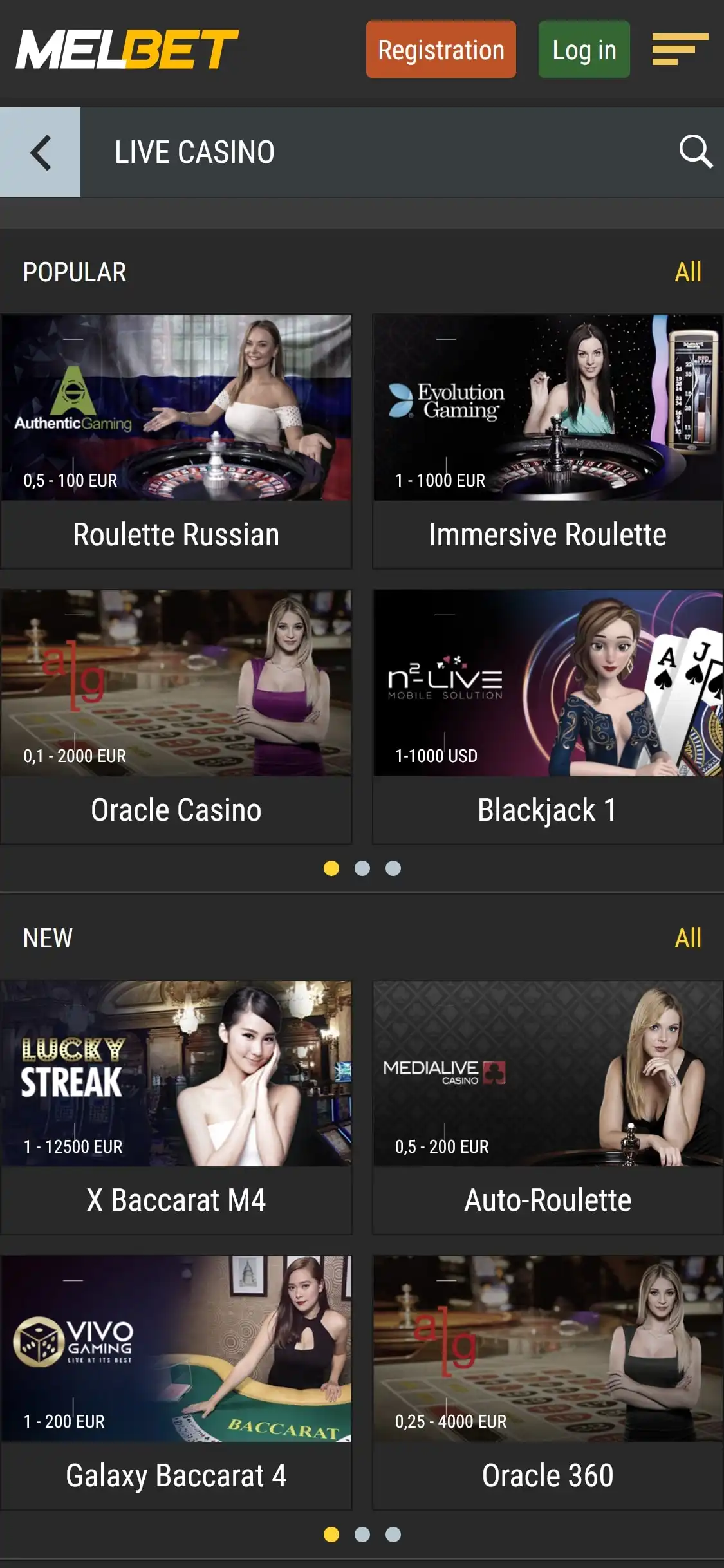The height and width of the screenshot is (1568, 724).
Task: Play Blackjack 1
Action: [548, 716]
